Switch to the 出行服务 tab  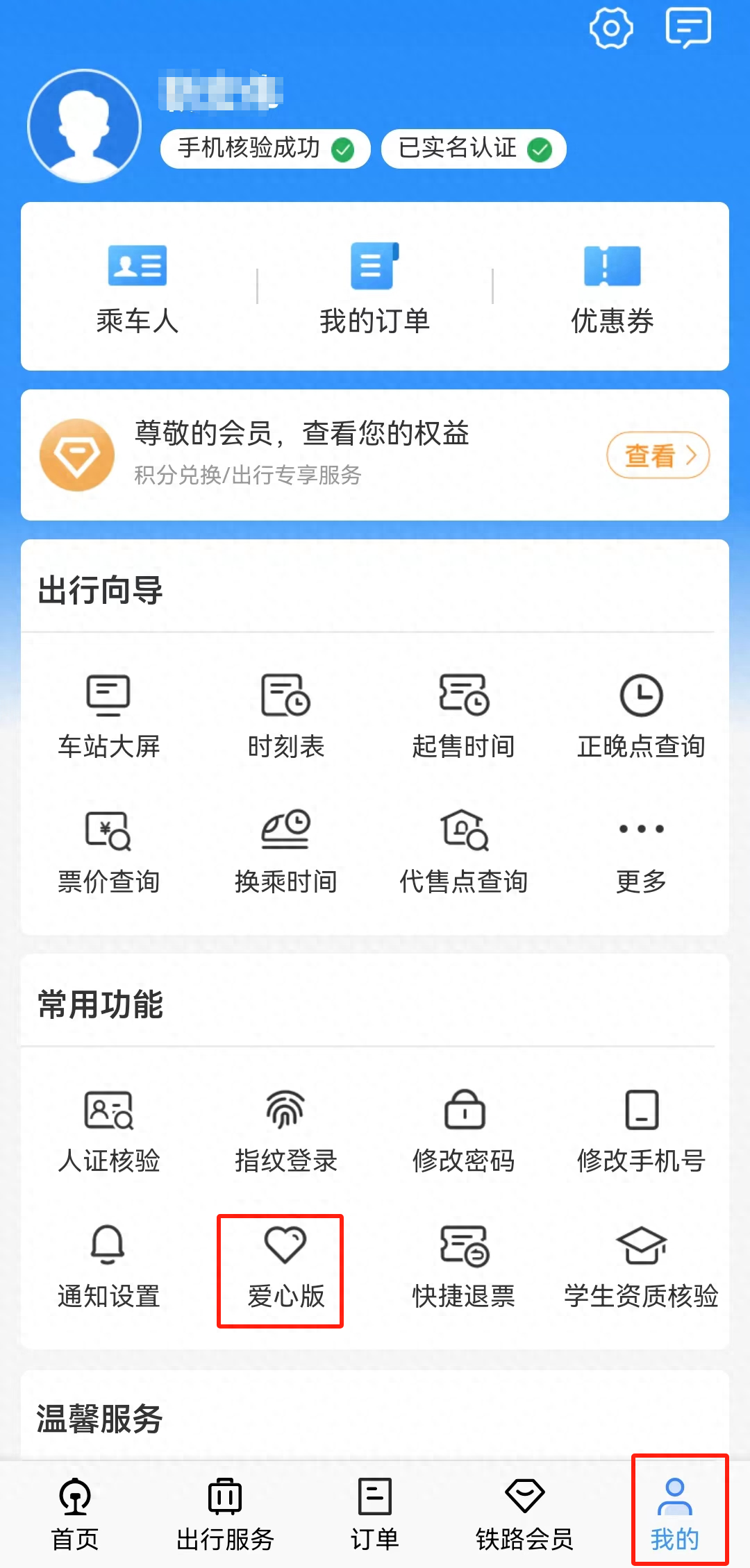(x=225, y=1515)
